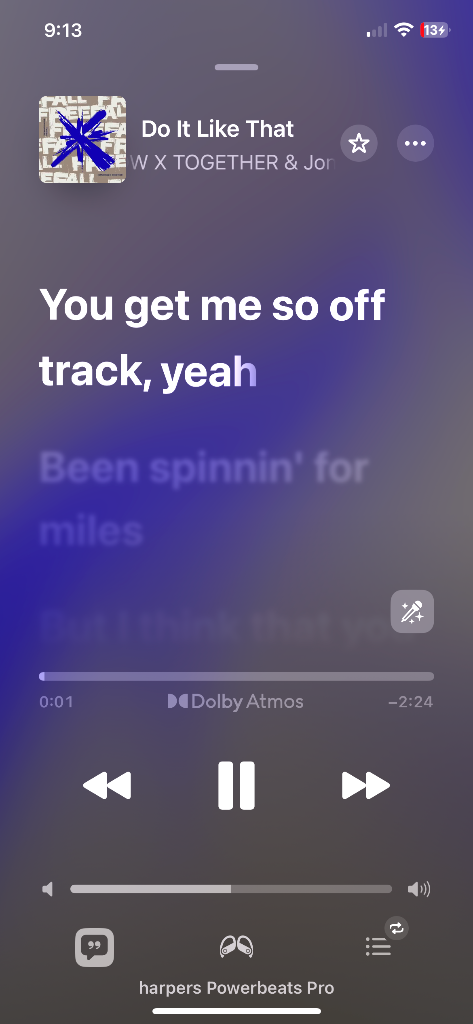This screenshot has width=473, height=1024.
Task: Tap the Do It Like That album artwork
Action: pos(82,140)
